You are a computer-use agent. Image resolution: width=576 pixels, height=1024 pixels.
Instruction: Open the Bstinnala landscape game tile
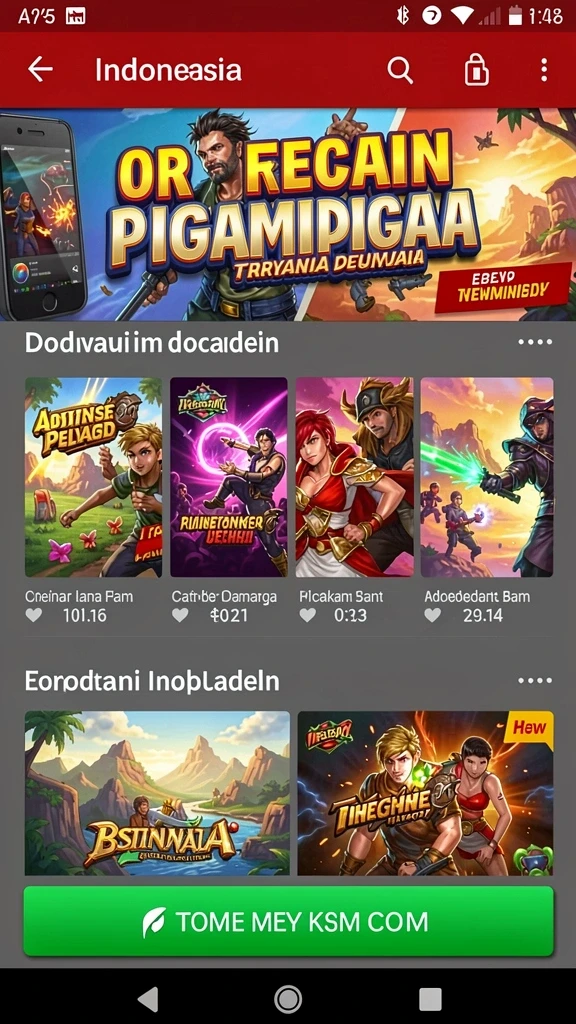pos(157,793)
